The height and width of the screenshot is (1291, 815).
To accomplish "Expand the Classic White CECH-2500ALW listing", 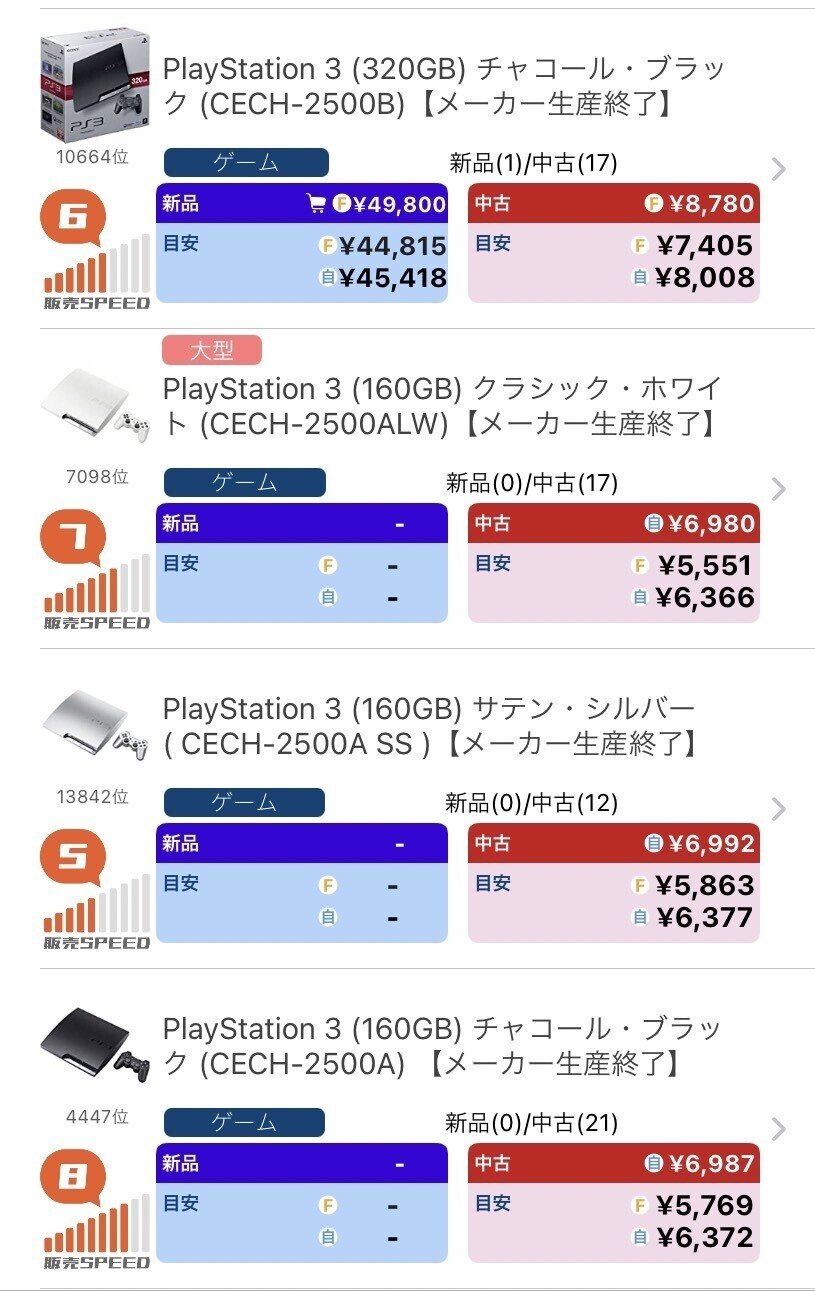I will coord(778,489).
